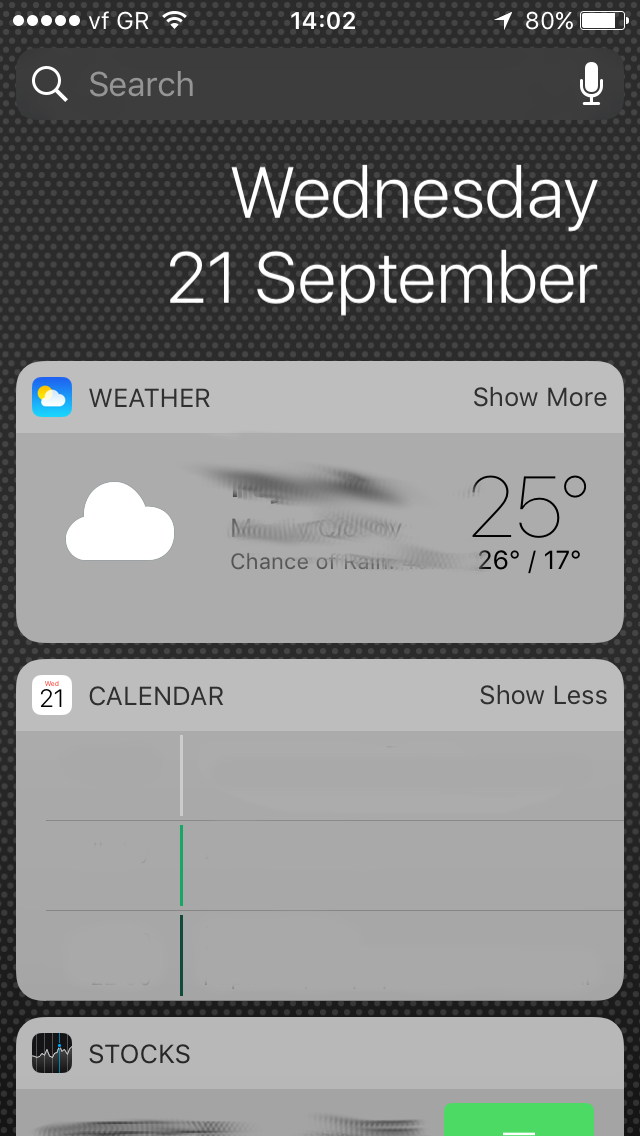Open the Search field
The width and height of the screenshot is (640, 1136).
[320, 84]
